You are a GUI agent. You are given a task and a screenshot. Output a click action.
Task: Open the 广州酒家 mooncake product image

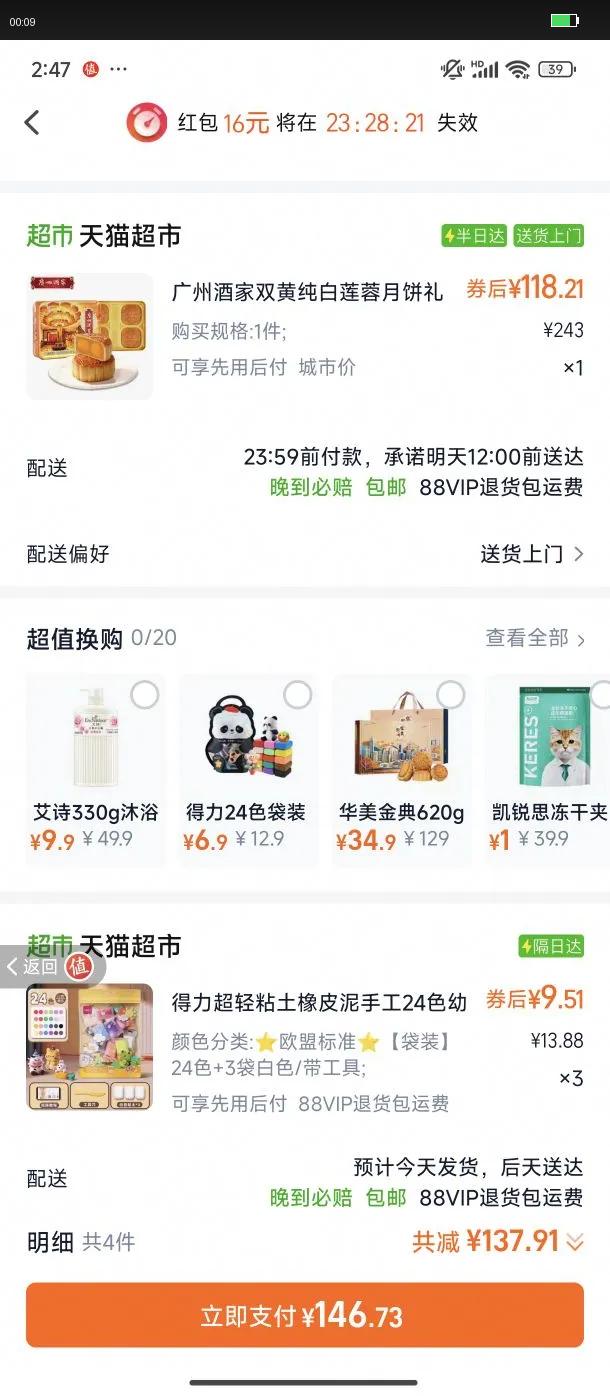pos(90,336)
